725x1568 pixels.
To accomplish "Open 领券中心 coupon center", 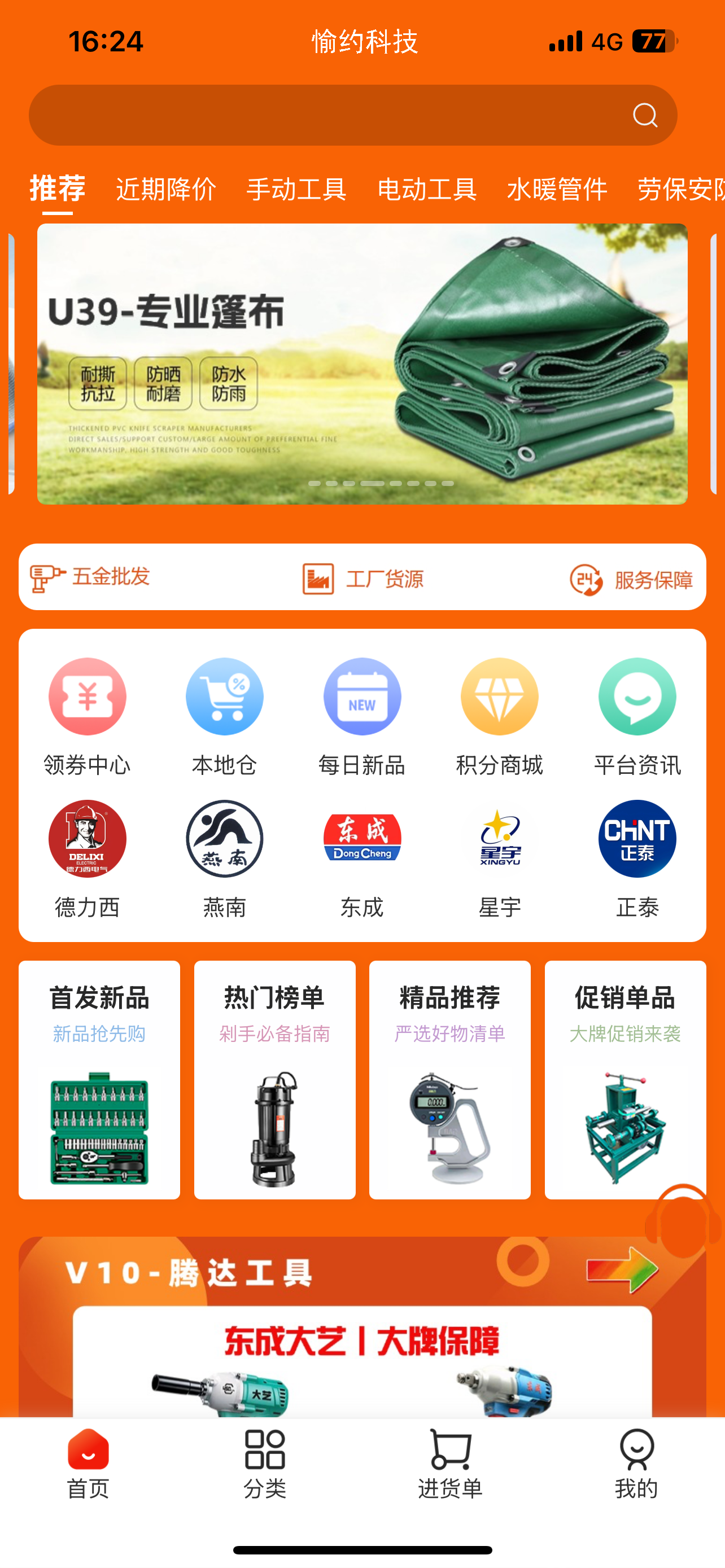I will point(87,716).
